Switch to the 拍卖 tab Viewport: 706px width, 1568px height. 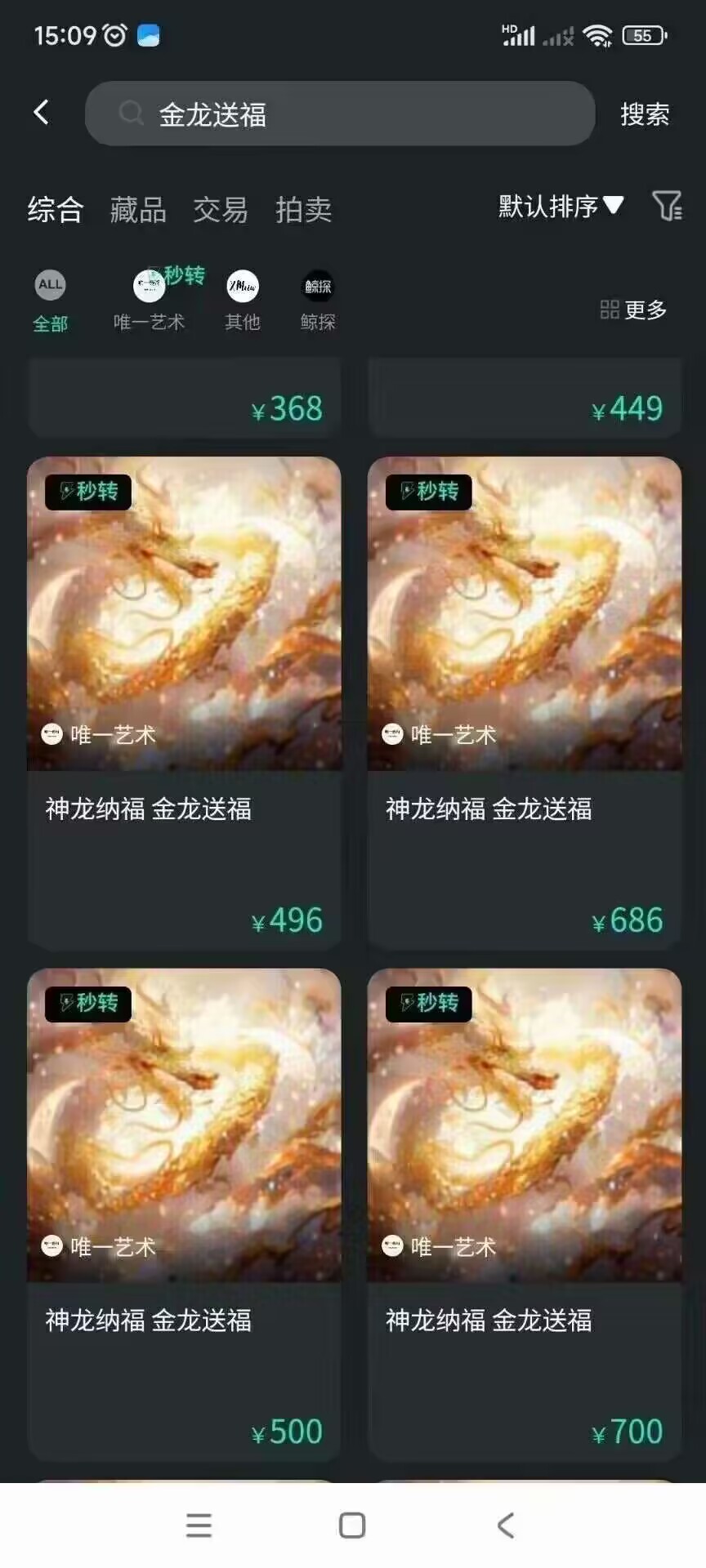point(303,209)
